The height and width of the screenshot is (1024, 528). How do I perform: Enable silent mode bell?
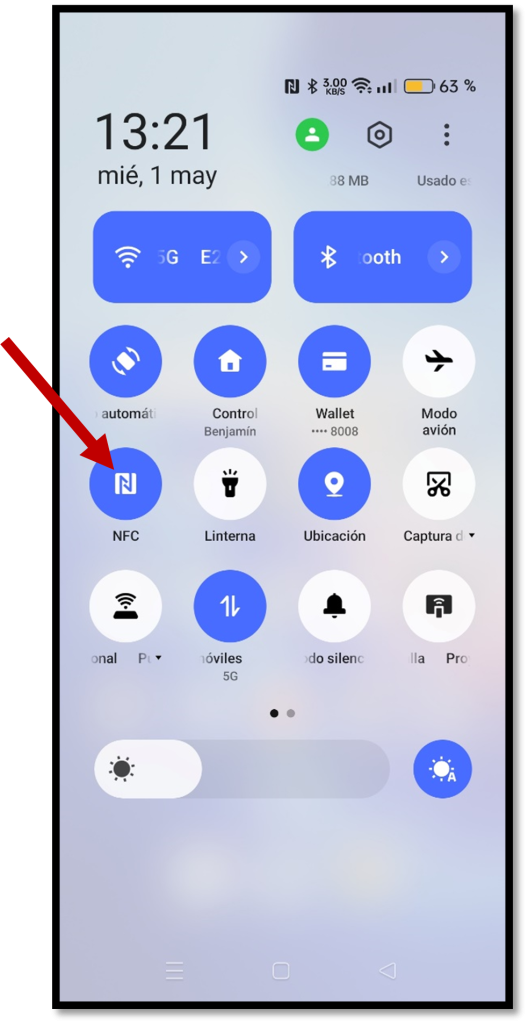click(335, 606)
